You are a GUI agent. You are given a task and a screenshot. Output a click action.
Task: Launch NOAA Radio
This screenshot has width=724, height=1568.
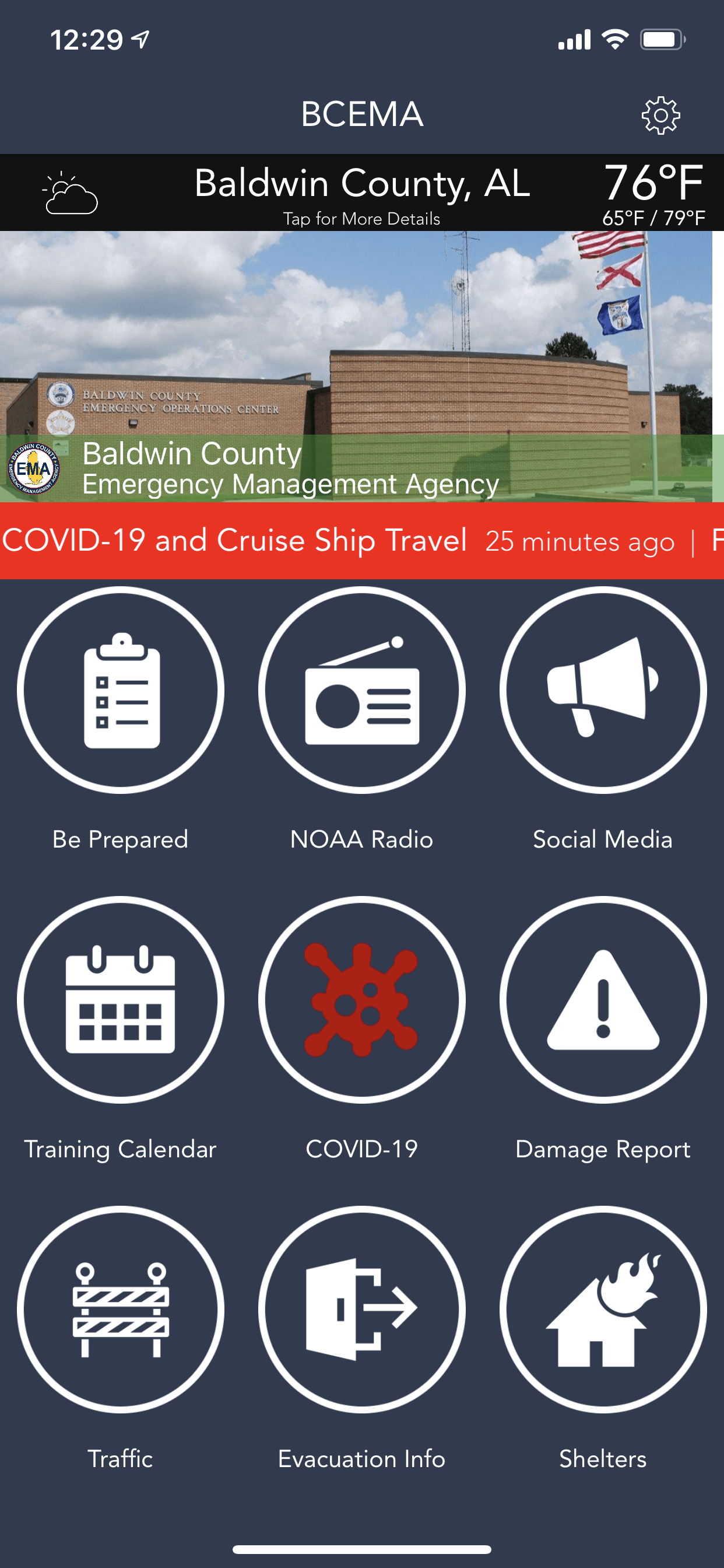point(361,690)
